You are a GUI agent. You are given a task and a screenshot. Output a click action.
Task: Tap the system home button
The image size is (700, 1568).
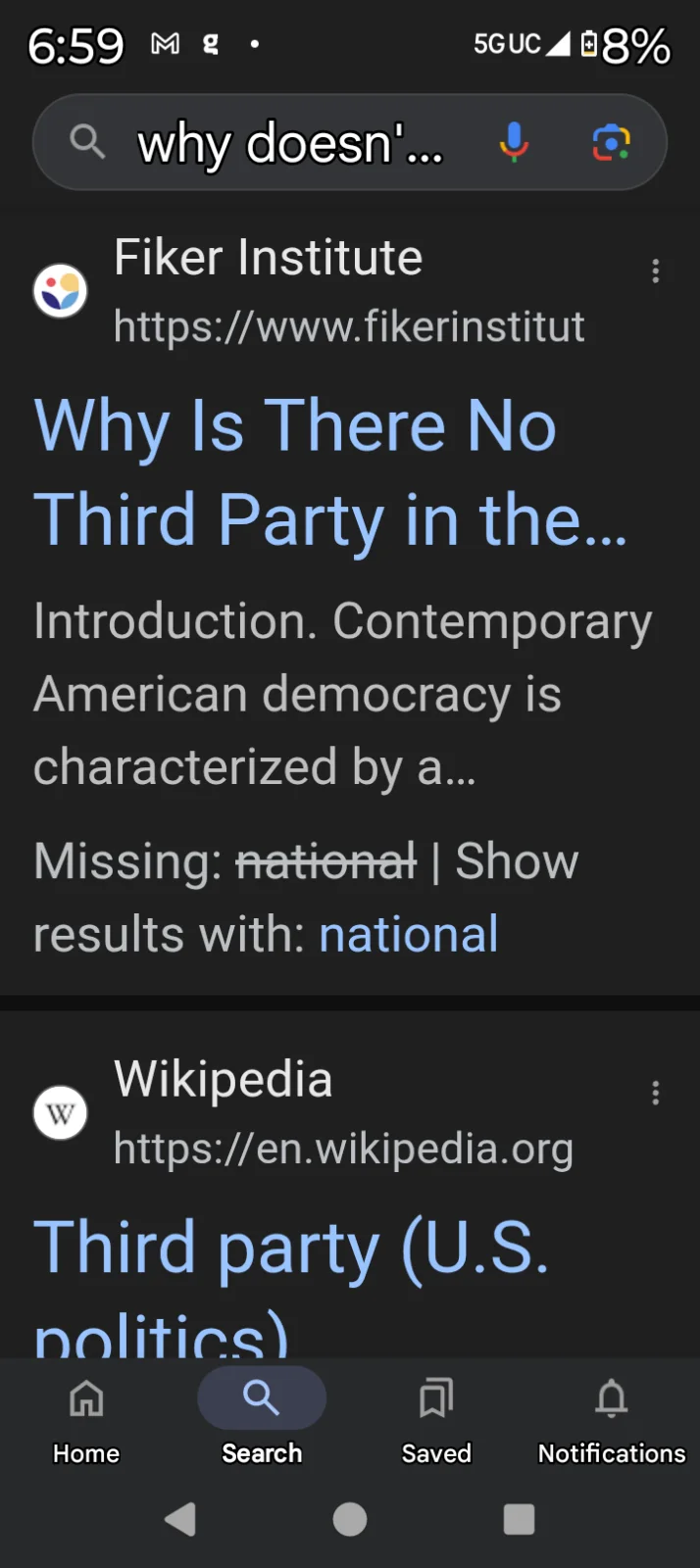click(350, 1519)
